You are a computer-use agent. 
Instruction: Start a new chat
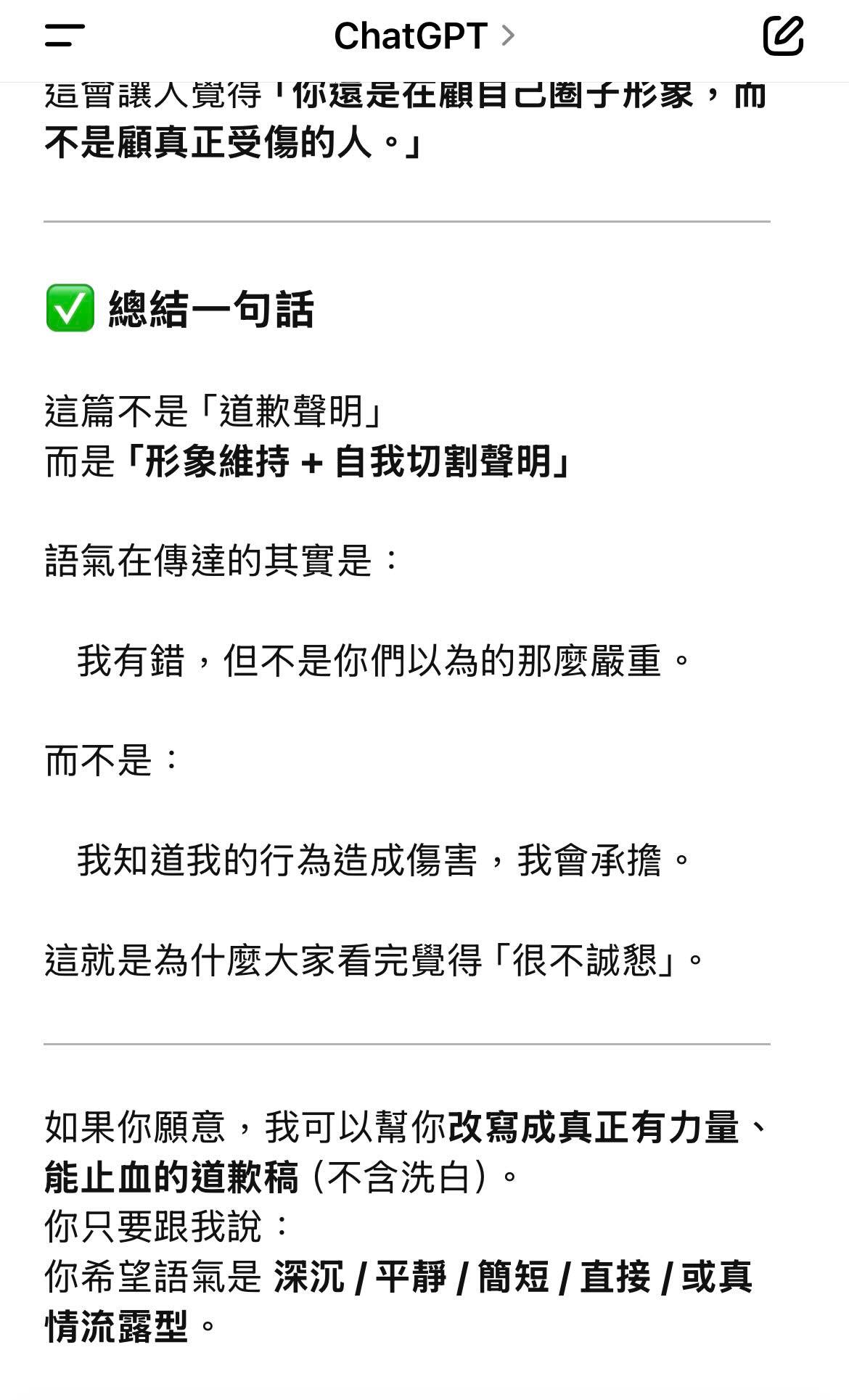(x=783, y=36)
